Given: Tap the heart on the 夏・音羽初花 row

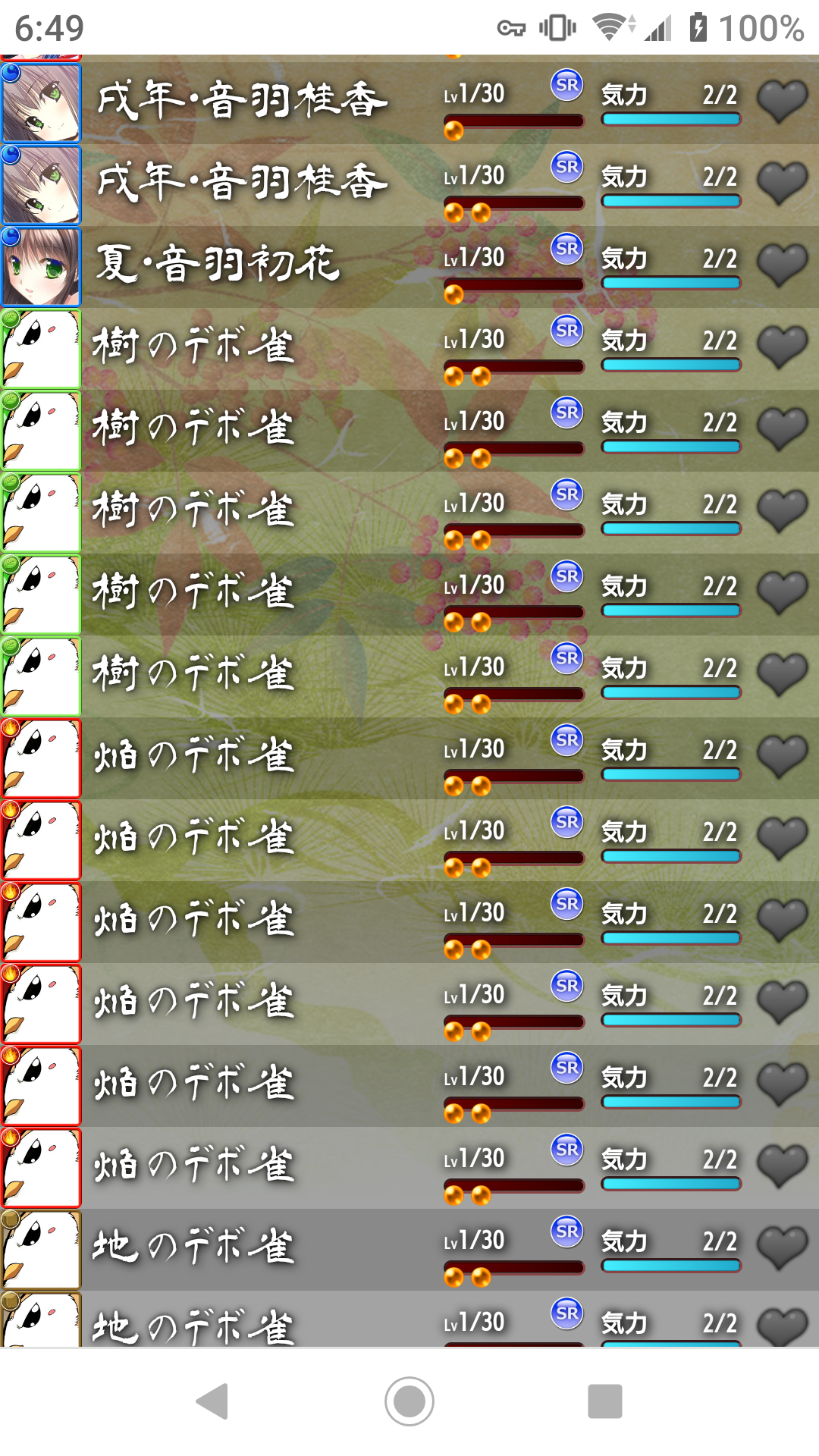Looking at the screenshot, I should (783, 265).
